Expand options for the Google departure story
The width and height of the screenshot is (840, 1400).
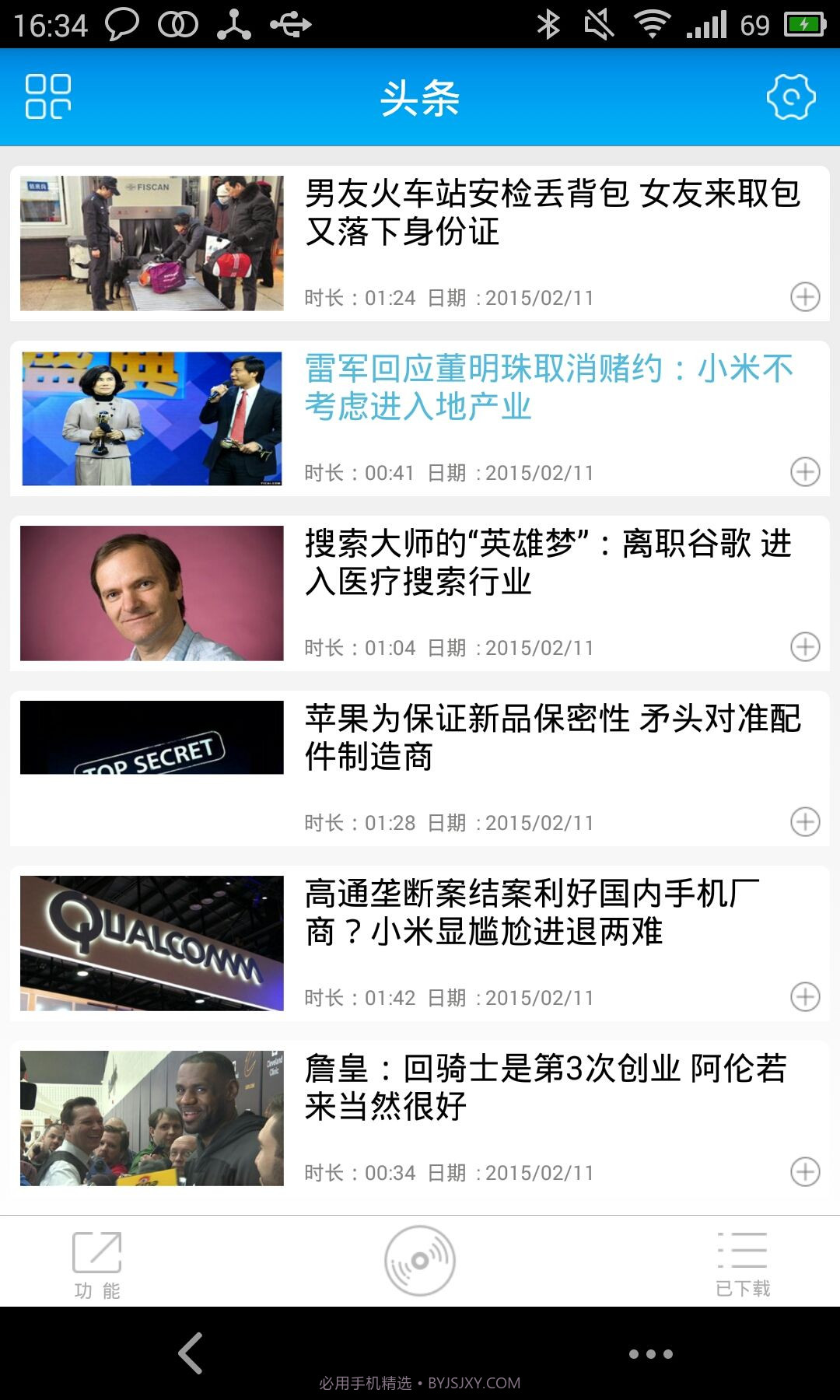[x=805, y=646]
